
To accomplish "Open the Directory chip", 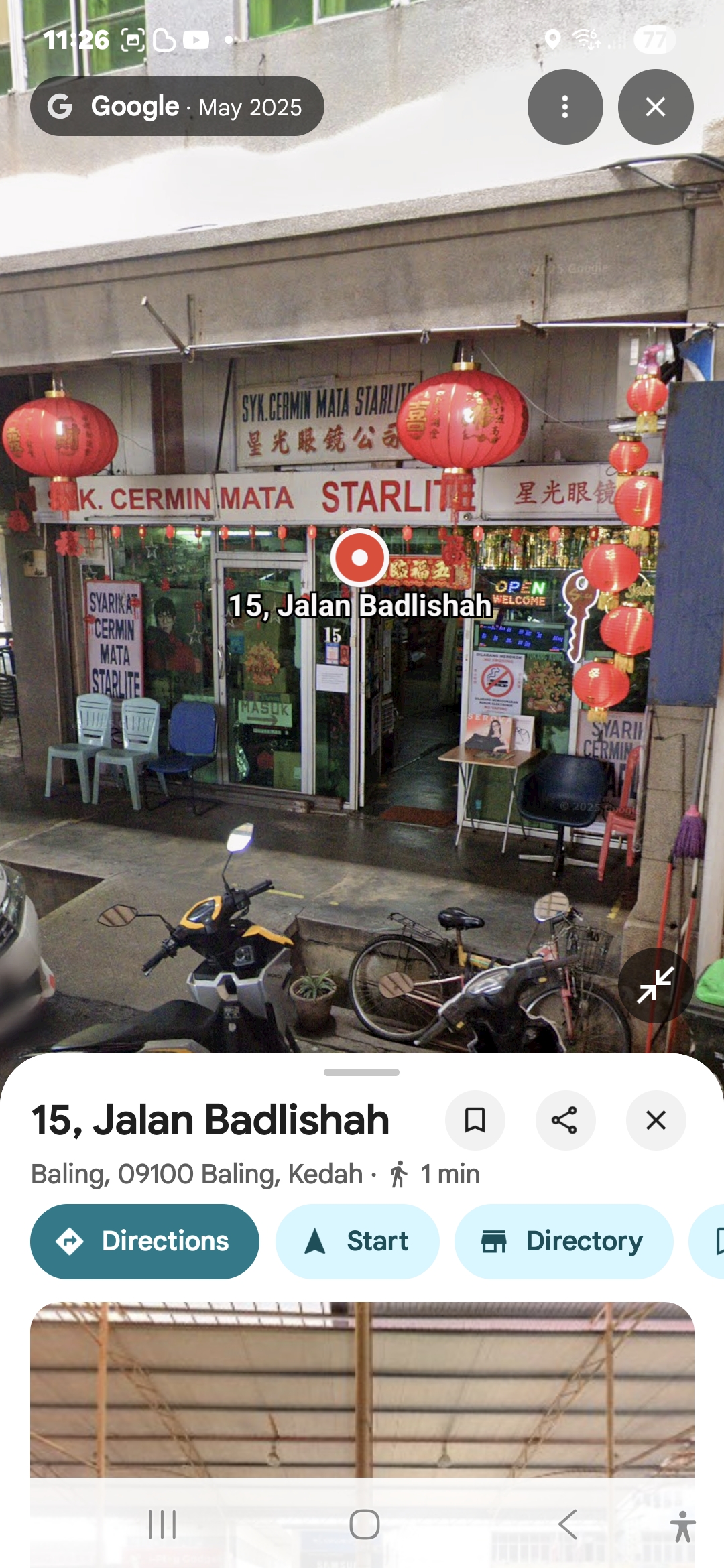I will (563, 1241).
